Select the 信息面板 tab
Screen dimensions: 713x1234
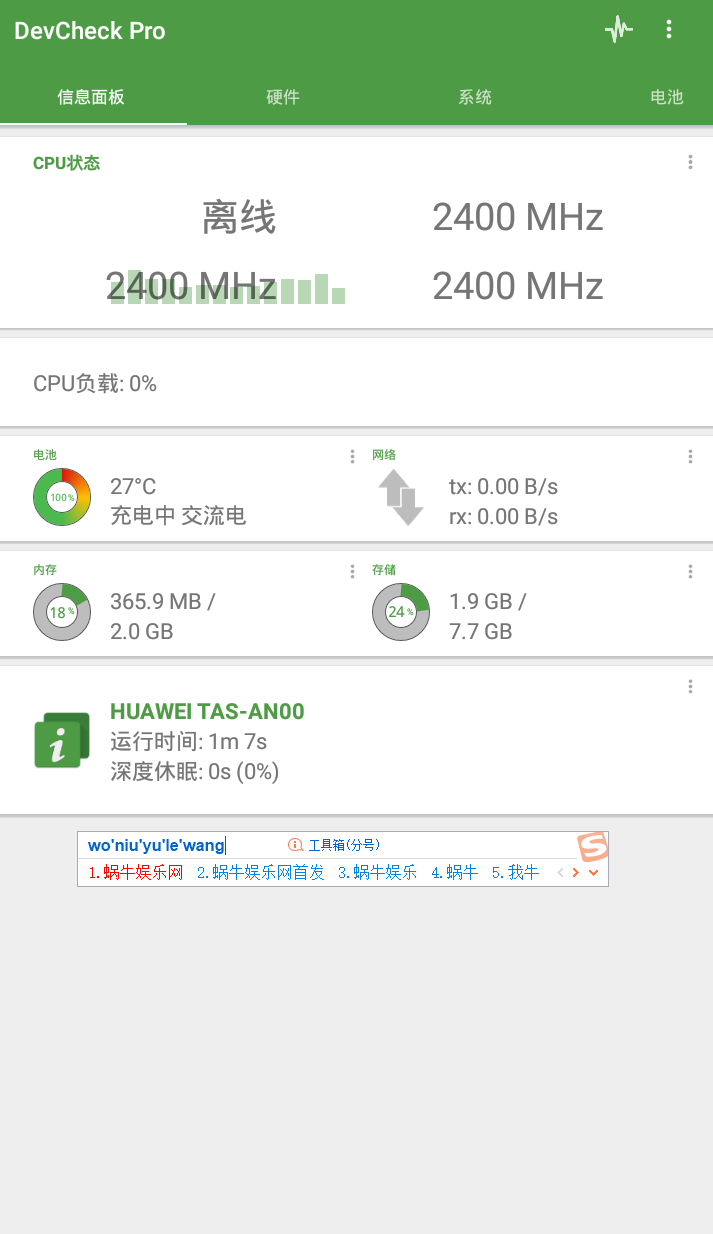pyautogui.click(x=91, y=97)
